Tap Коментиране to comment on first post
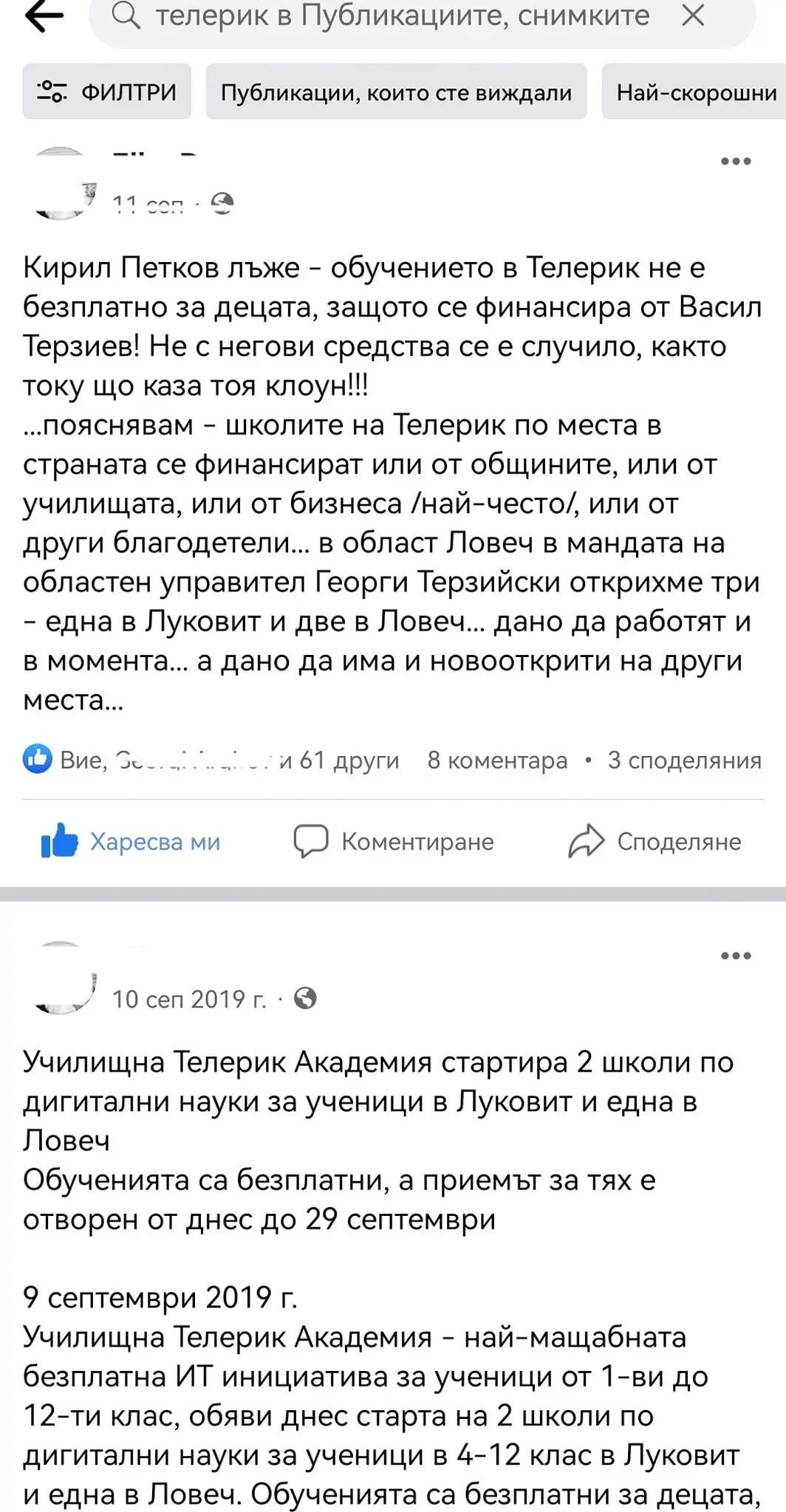 394,842
